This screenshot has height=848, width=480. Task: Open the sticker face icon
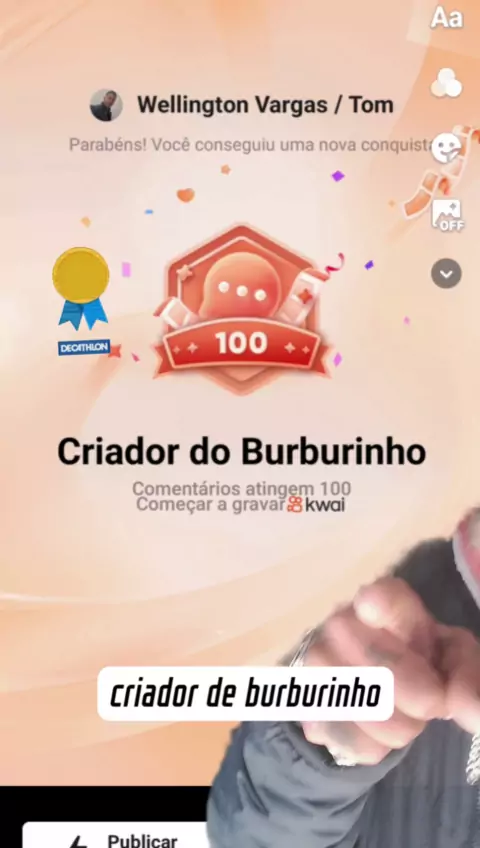(446, 148)
